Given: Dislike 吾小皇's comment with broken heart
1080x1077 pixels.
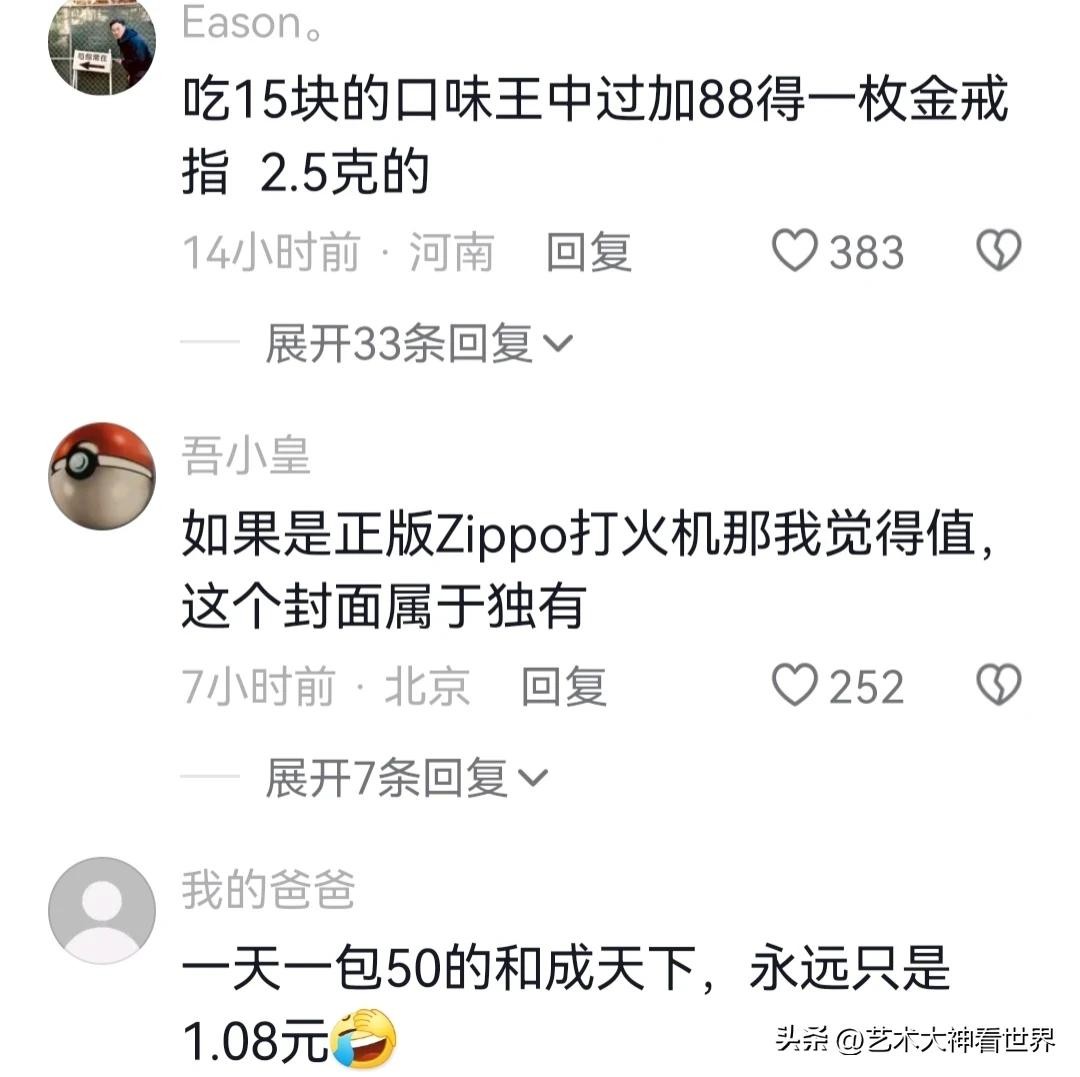Looking at the screenshot, I should pos(998,686).
